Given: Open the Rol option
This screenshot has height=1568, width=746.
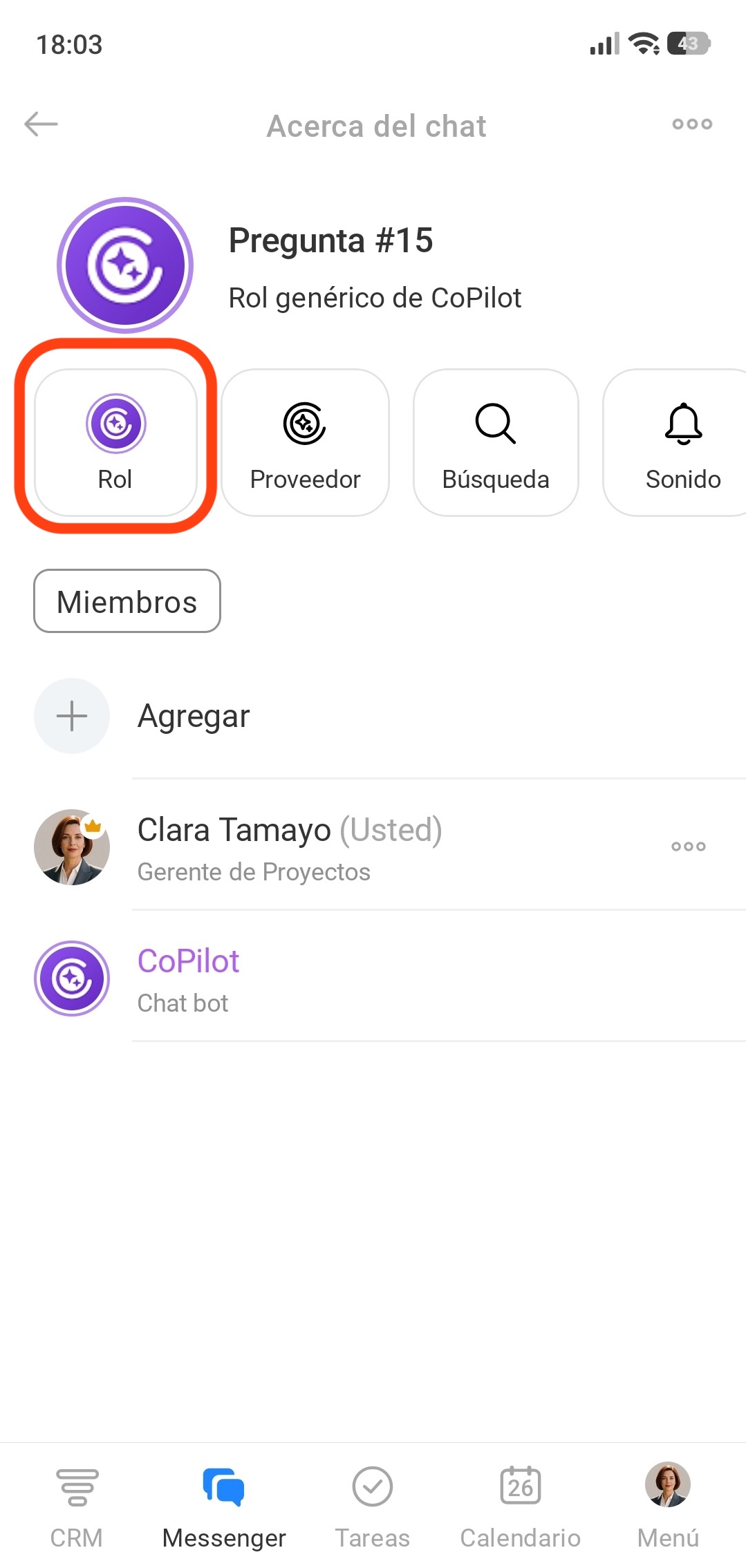Looking at the screenshot, I should [115, 442].
